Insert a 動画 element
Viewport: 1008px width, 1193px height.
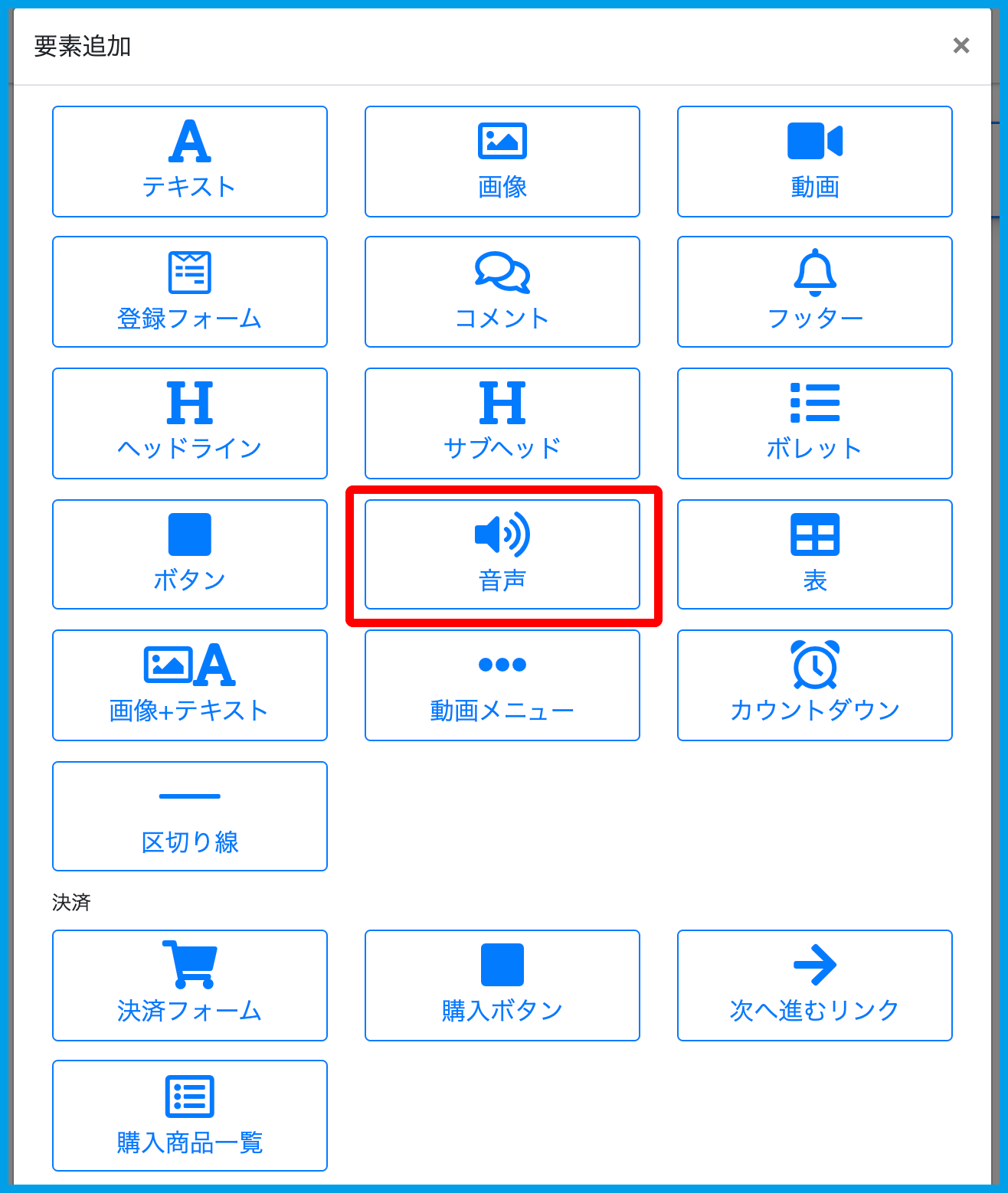(814, 162)
